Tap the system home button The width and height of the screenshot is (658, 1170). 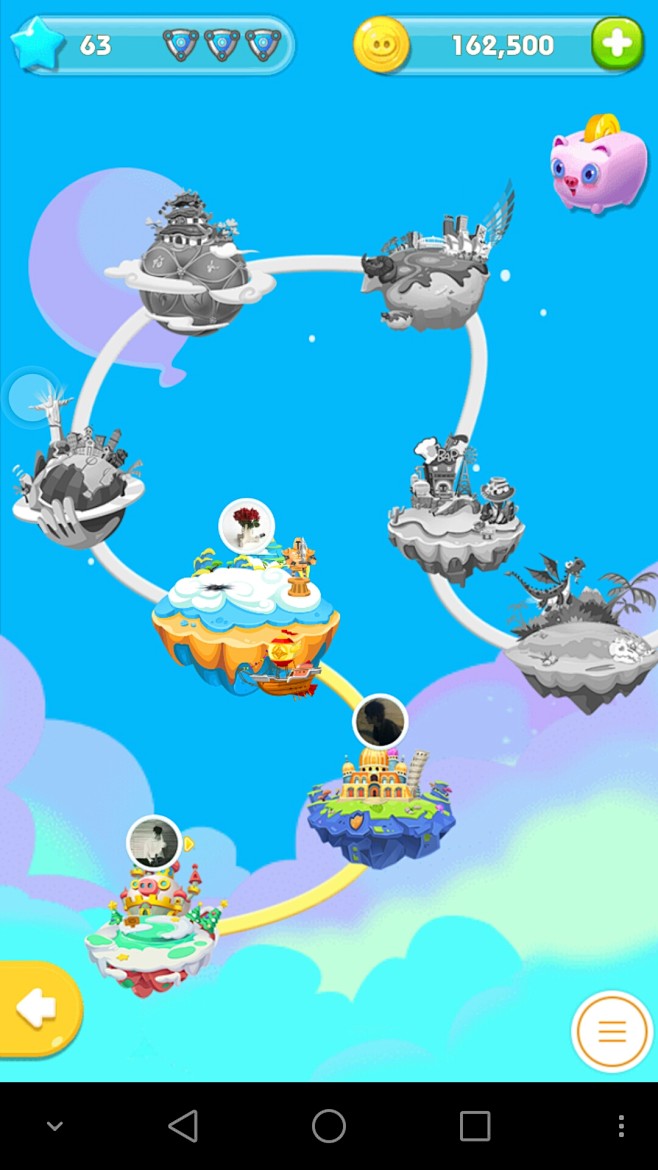click(329, 1126)
